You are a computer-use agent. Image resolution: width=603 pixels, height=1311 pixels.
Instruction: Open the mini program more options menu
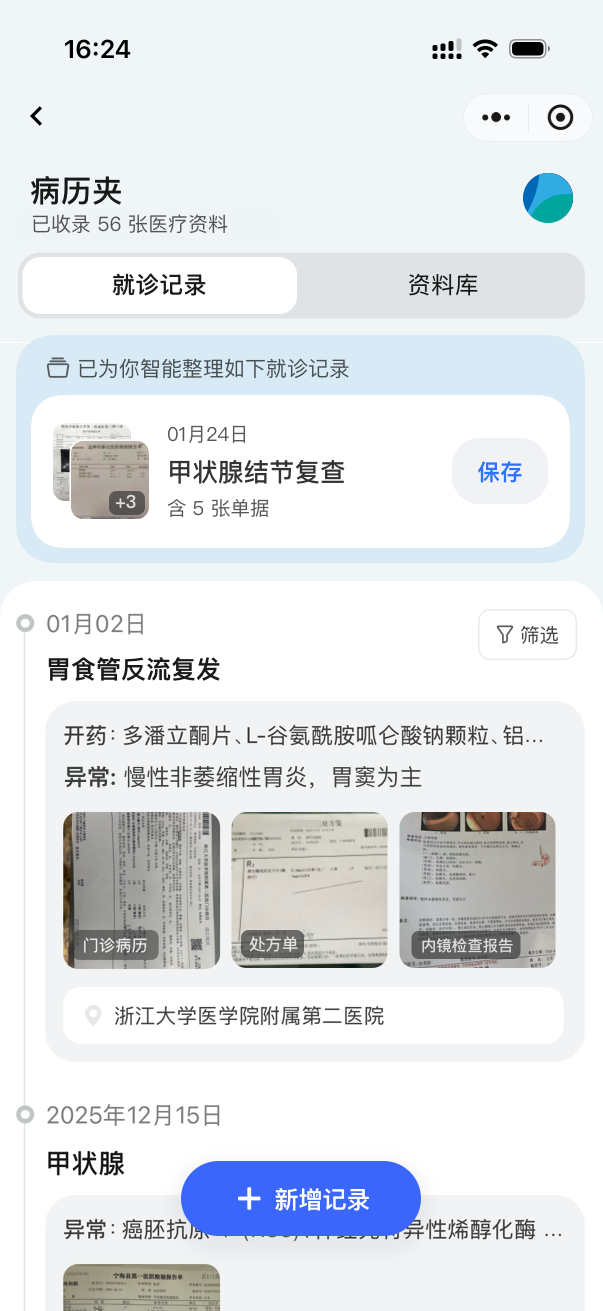click(496, 117)
